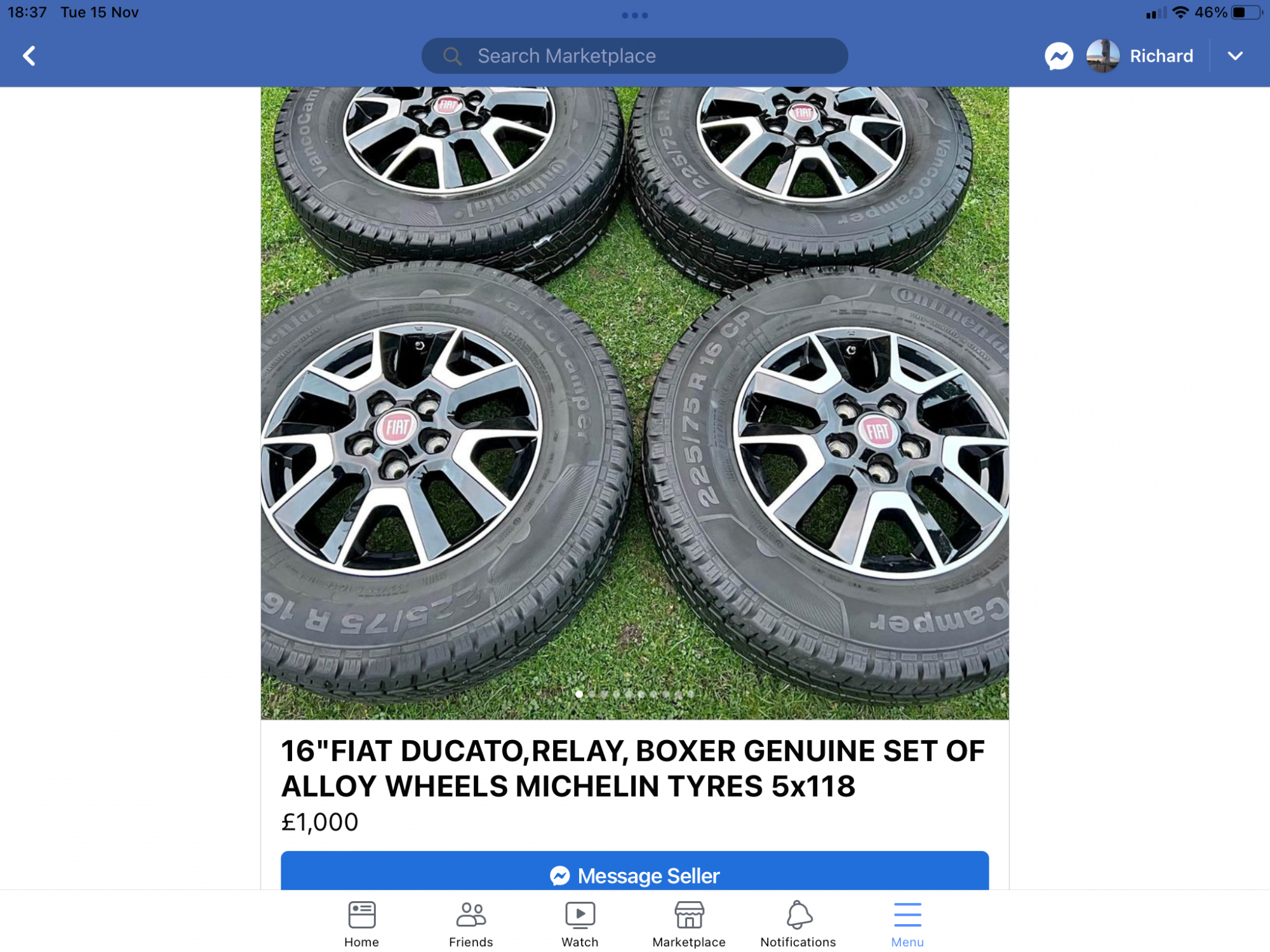
Task: Go back using the top-left arrow
Action: (x=29, y=56)
